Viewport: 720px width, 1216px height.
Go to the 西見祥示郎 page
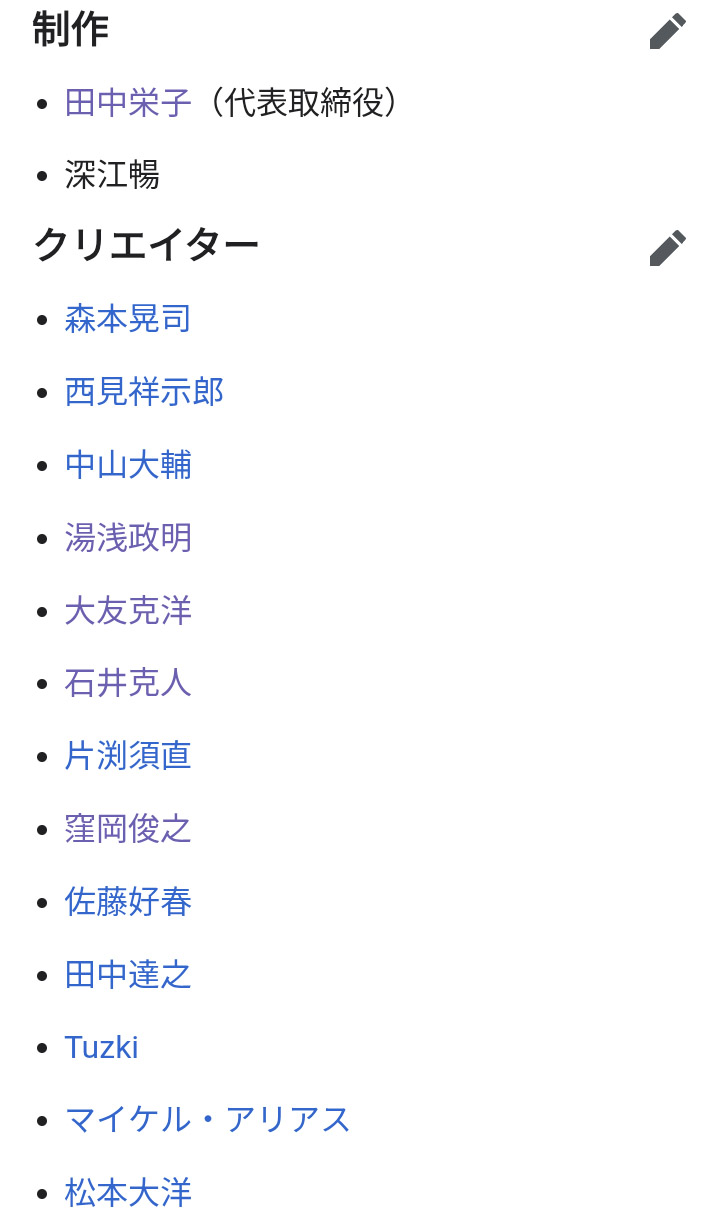coord(144,392)
